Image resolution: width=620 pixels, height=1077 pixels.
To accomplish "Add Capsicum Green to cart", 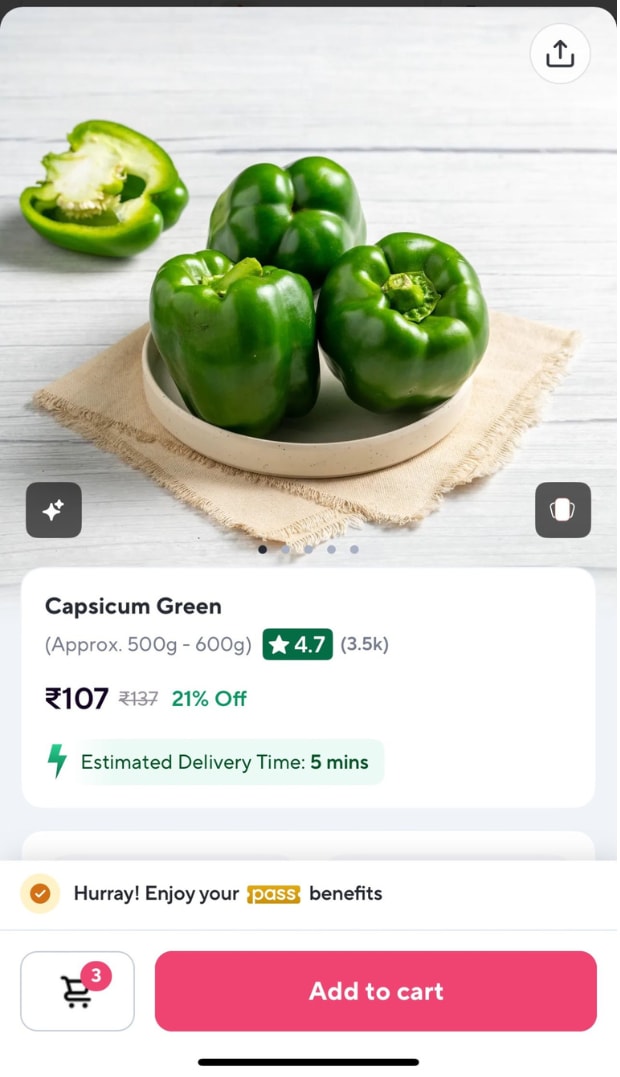I will 375,991.
